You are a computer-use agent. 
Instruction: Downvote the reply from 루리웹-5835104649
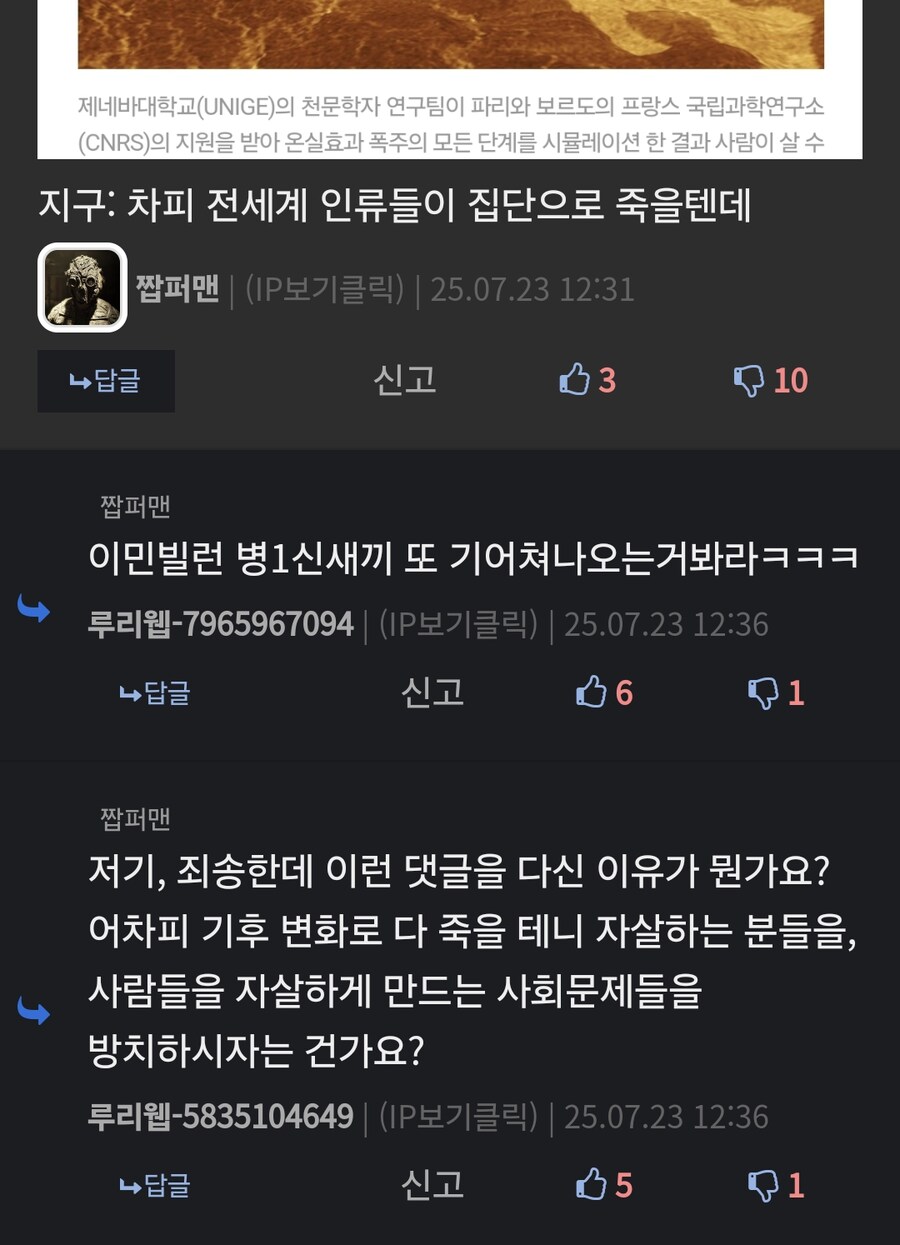764,1185
